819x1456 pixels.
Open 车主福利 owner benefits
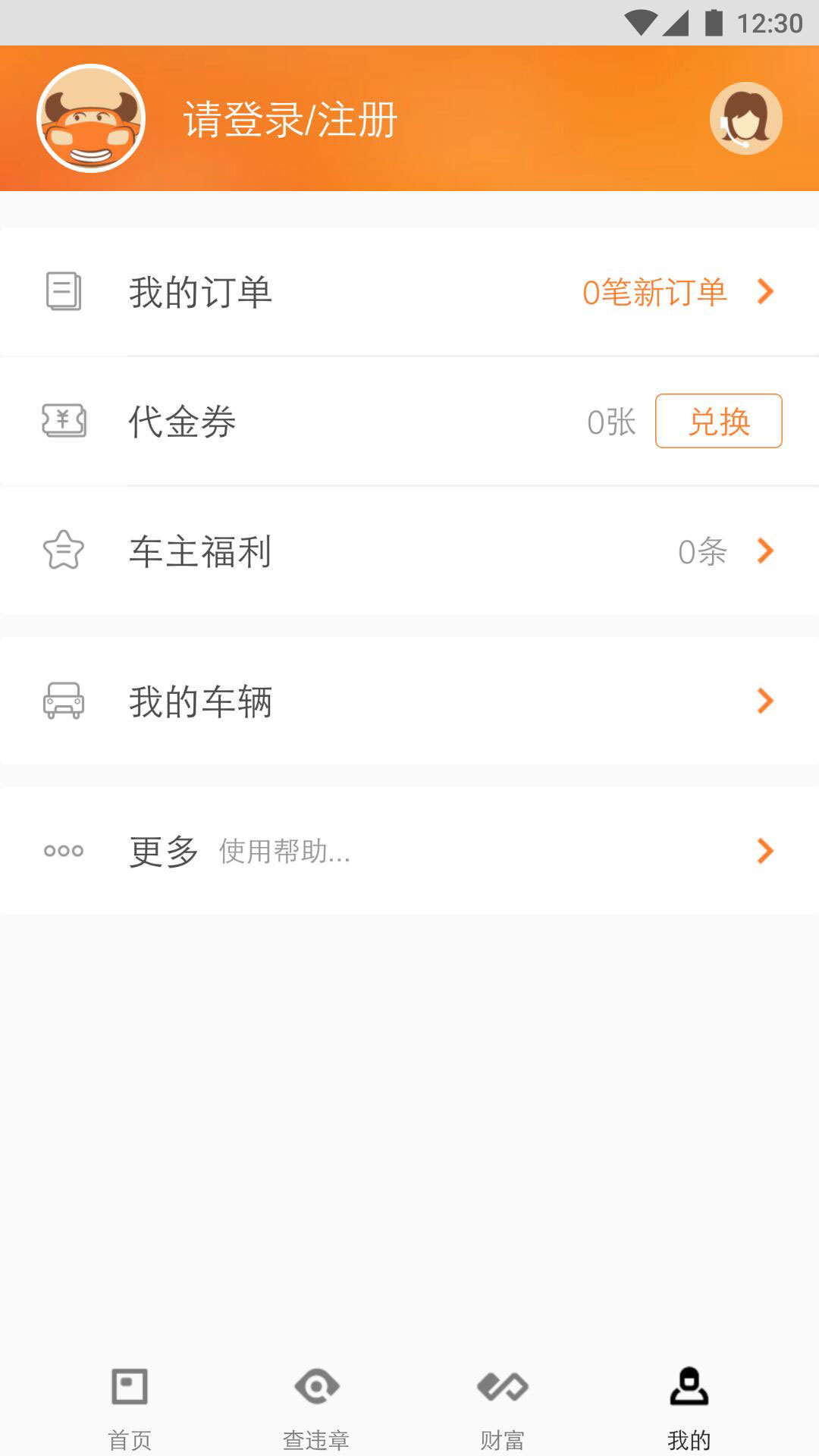click(409, 551)
